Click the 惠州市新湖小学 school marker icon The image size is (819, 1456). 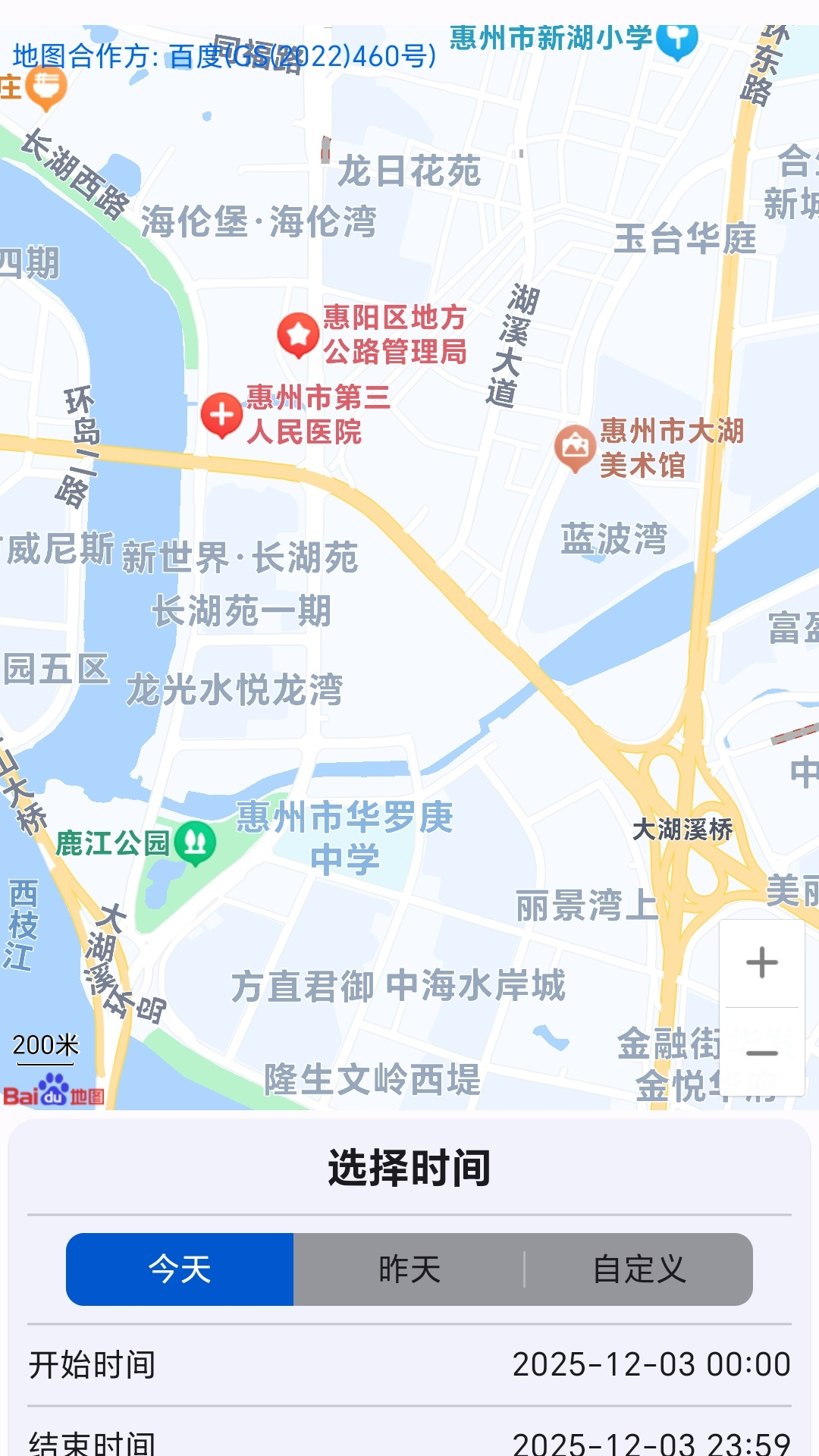(x=677, y=39)
